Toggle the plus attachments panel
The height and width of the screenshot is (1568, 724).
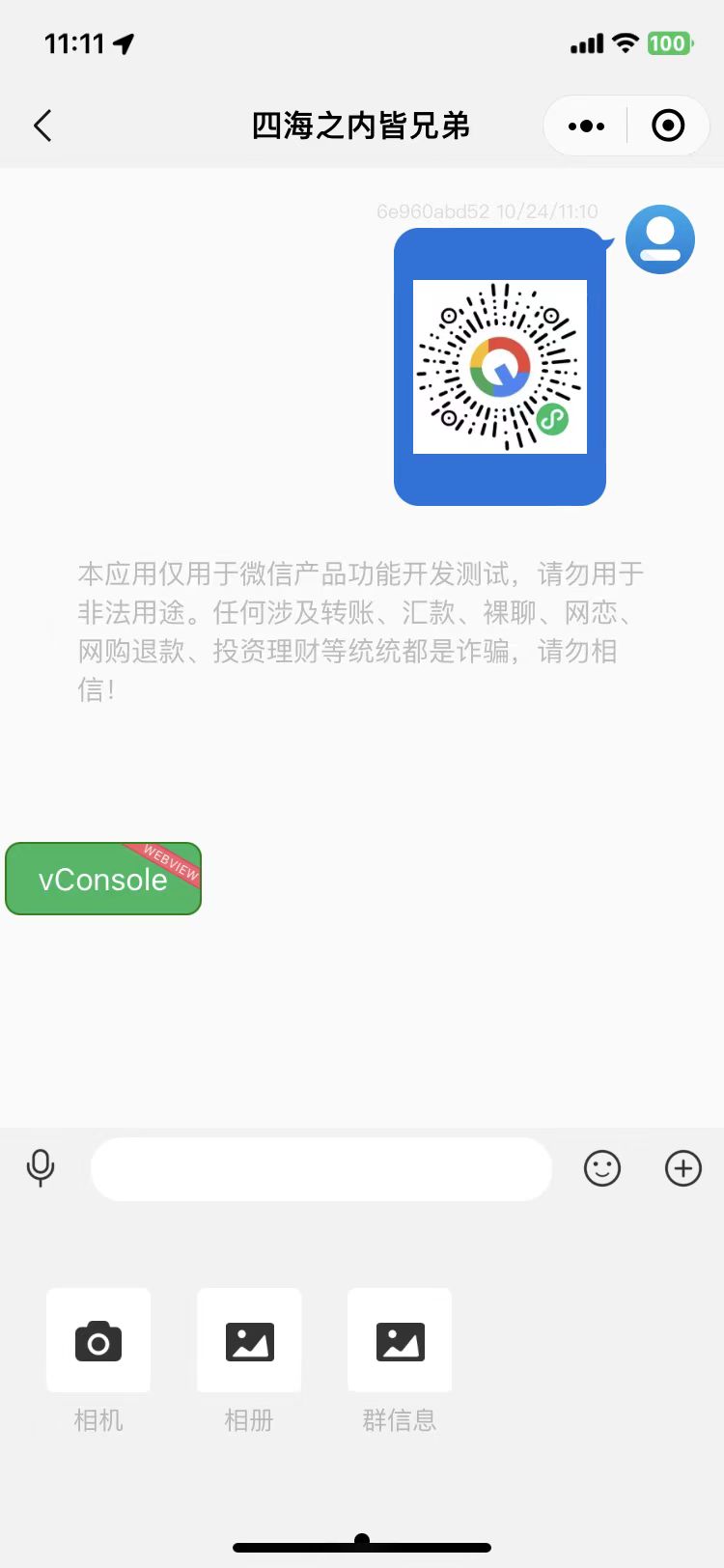click(x=683, y=1168)
